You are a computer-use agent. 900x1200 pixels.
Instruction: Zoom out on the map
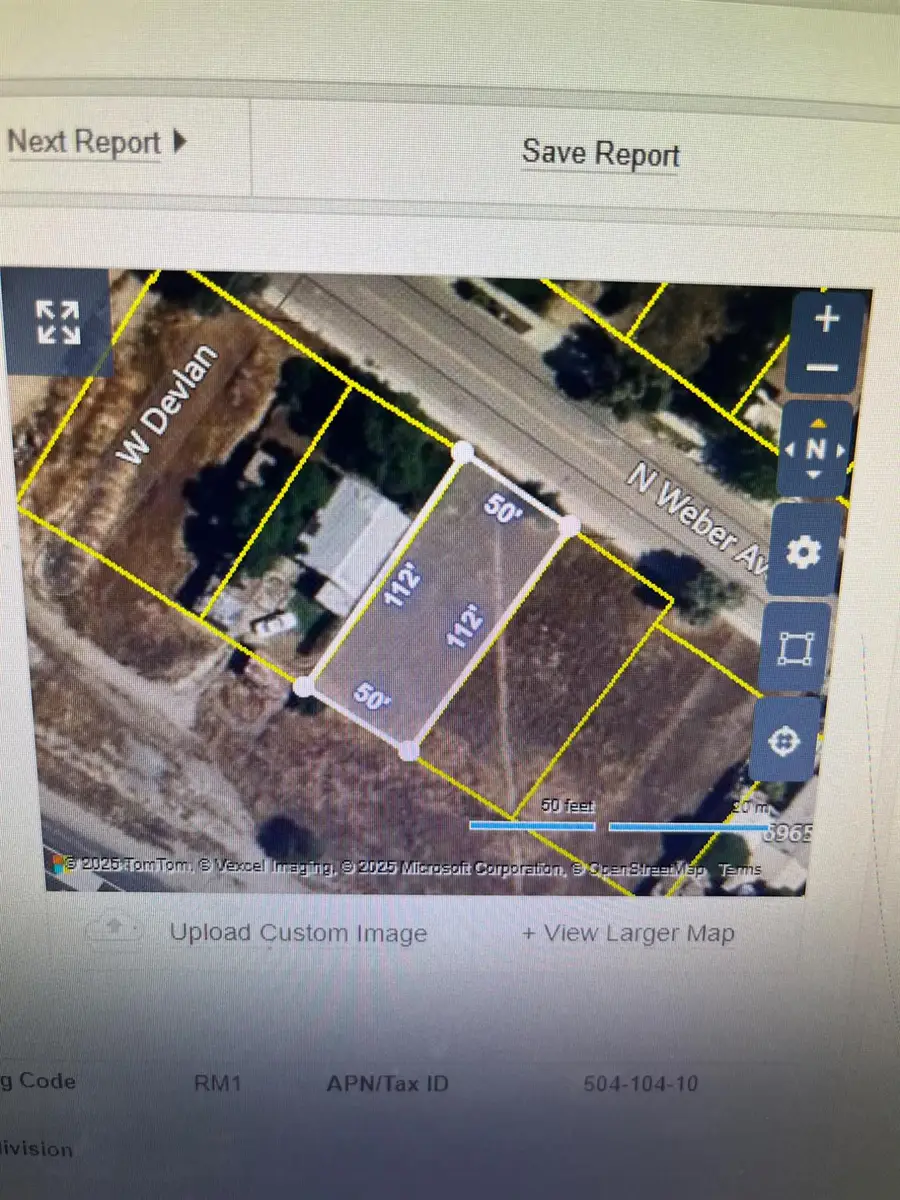(x=825, y=368)
